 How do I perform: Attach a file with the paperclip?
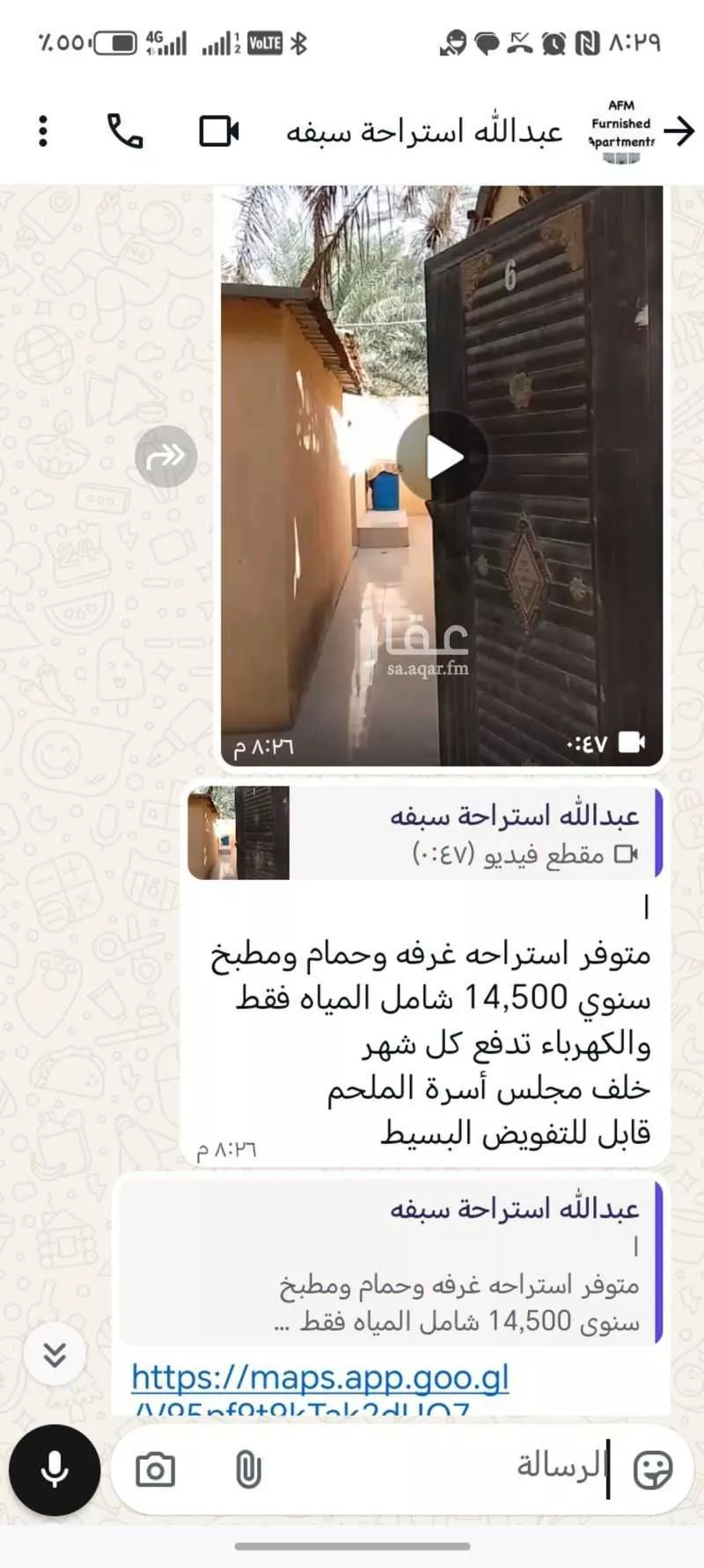248,1469
